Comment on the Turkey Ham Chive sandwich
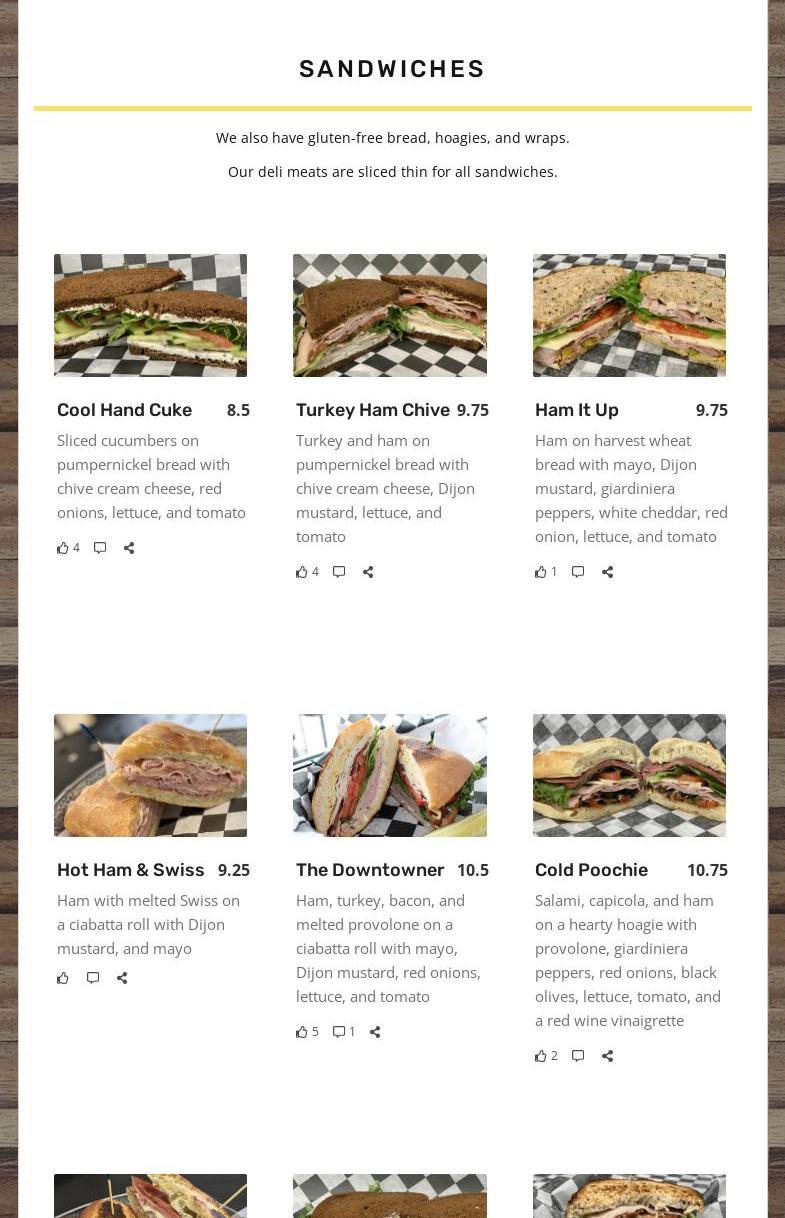 click(x=339, y=572)
